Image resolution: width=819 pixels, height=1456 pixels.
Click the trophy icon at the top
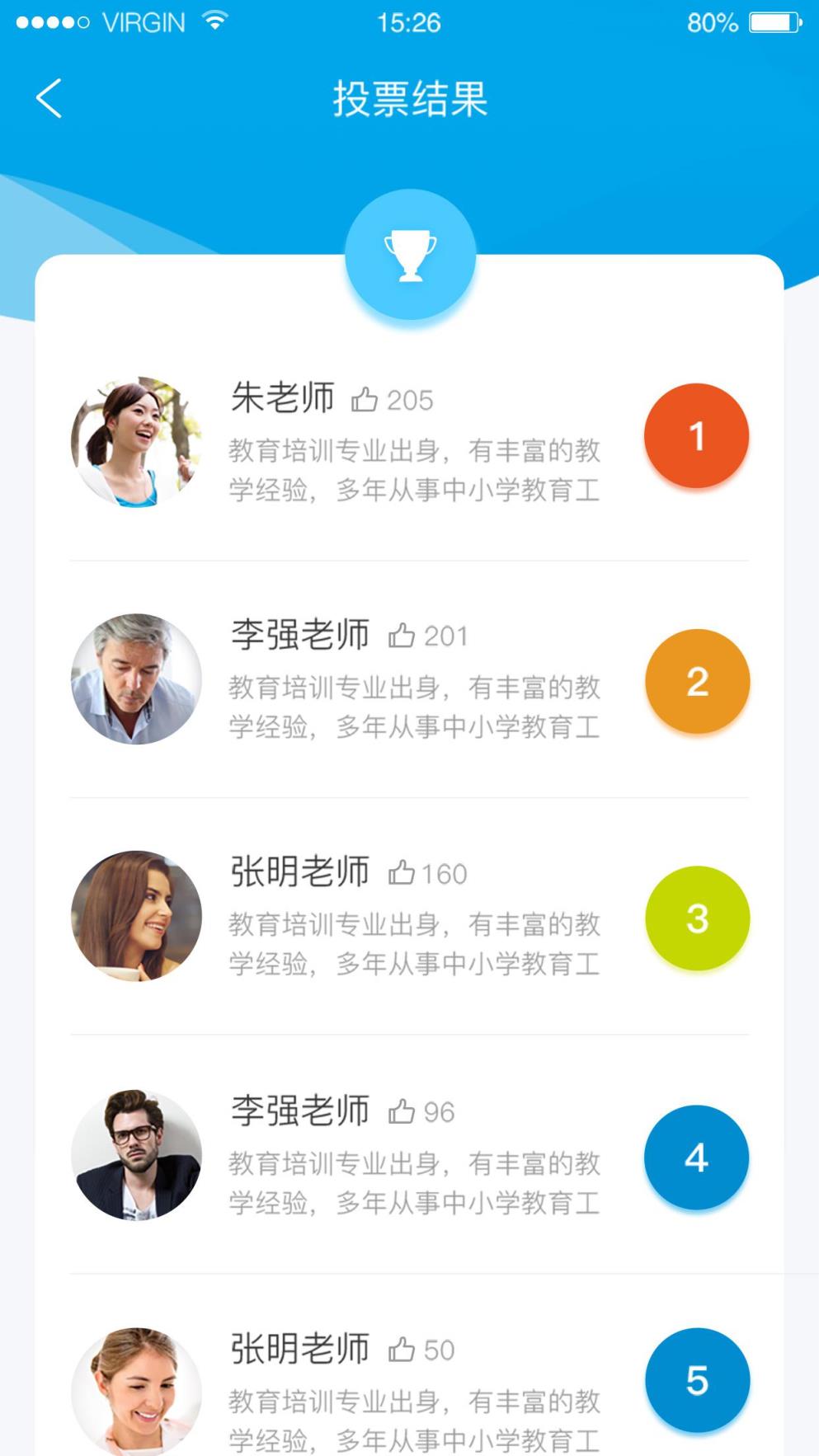[x=410, y=256]
